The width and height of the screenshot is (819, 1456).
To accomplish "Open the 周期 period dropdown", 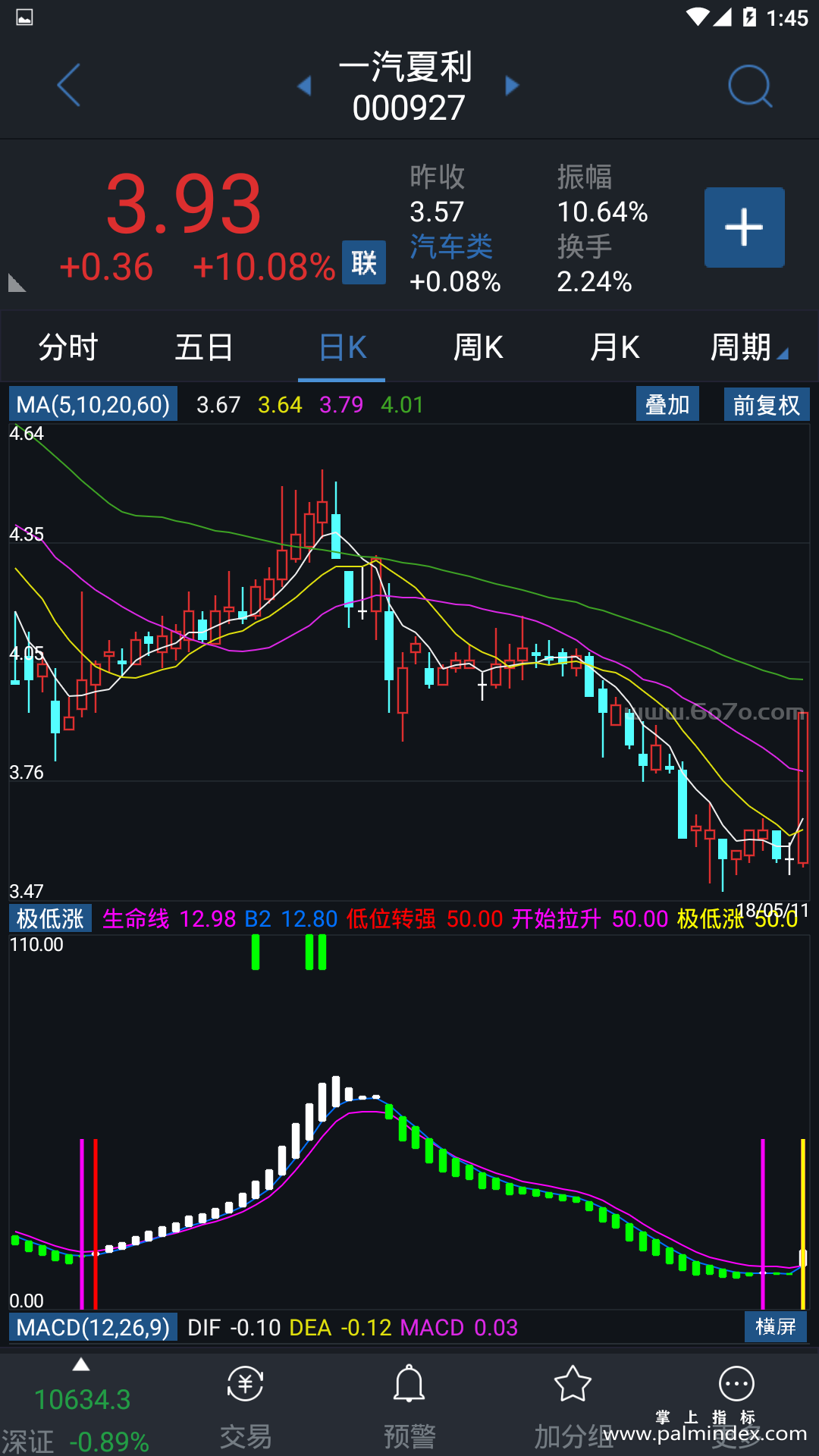I will 747,348.
